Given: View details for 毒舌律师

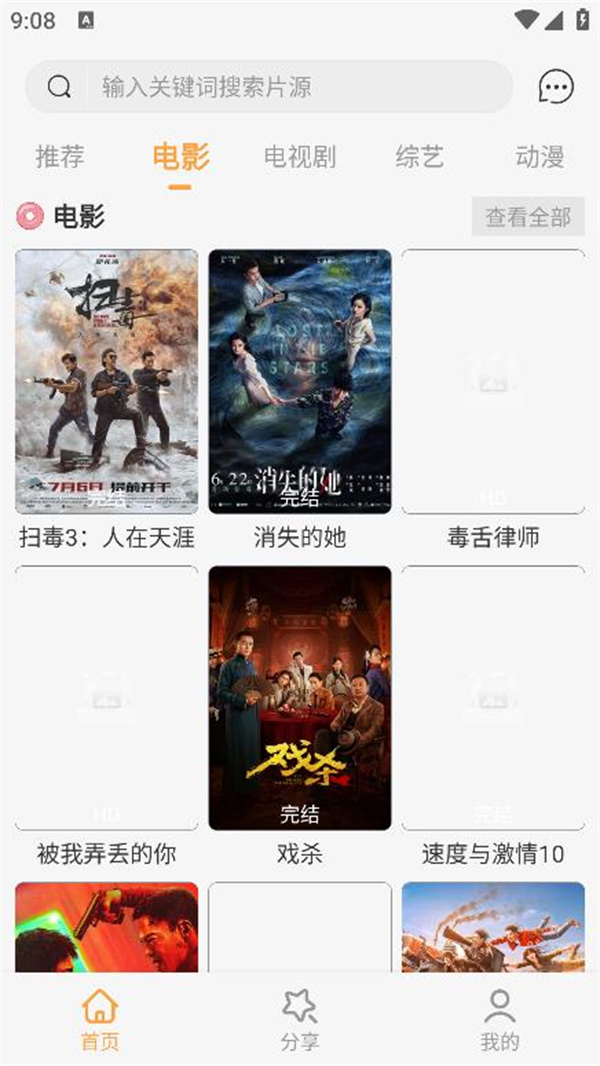Looking at the screenshot, I should (x=493, y=382).
